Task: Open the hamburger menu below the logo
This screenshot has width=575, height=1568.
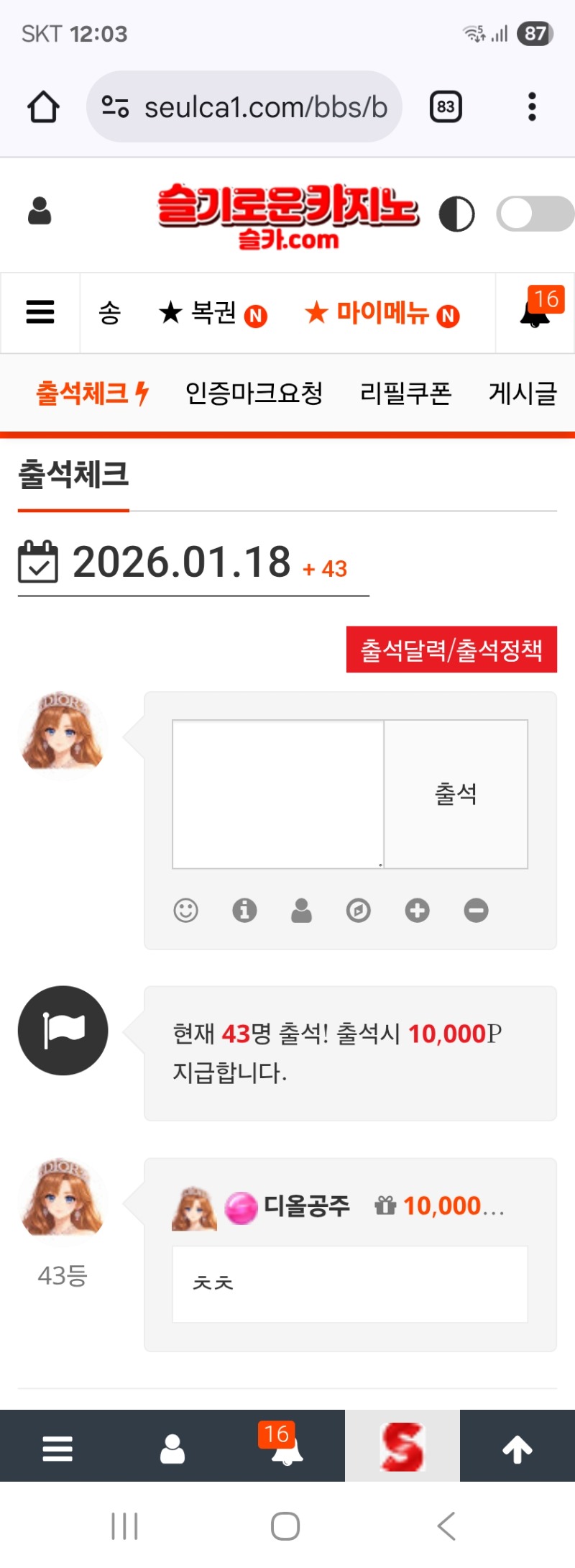Action: pyautogui.click(x=40, y=312)
